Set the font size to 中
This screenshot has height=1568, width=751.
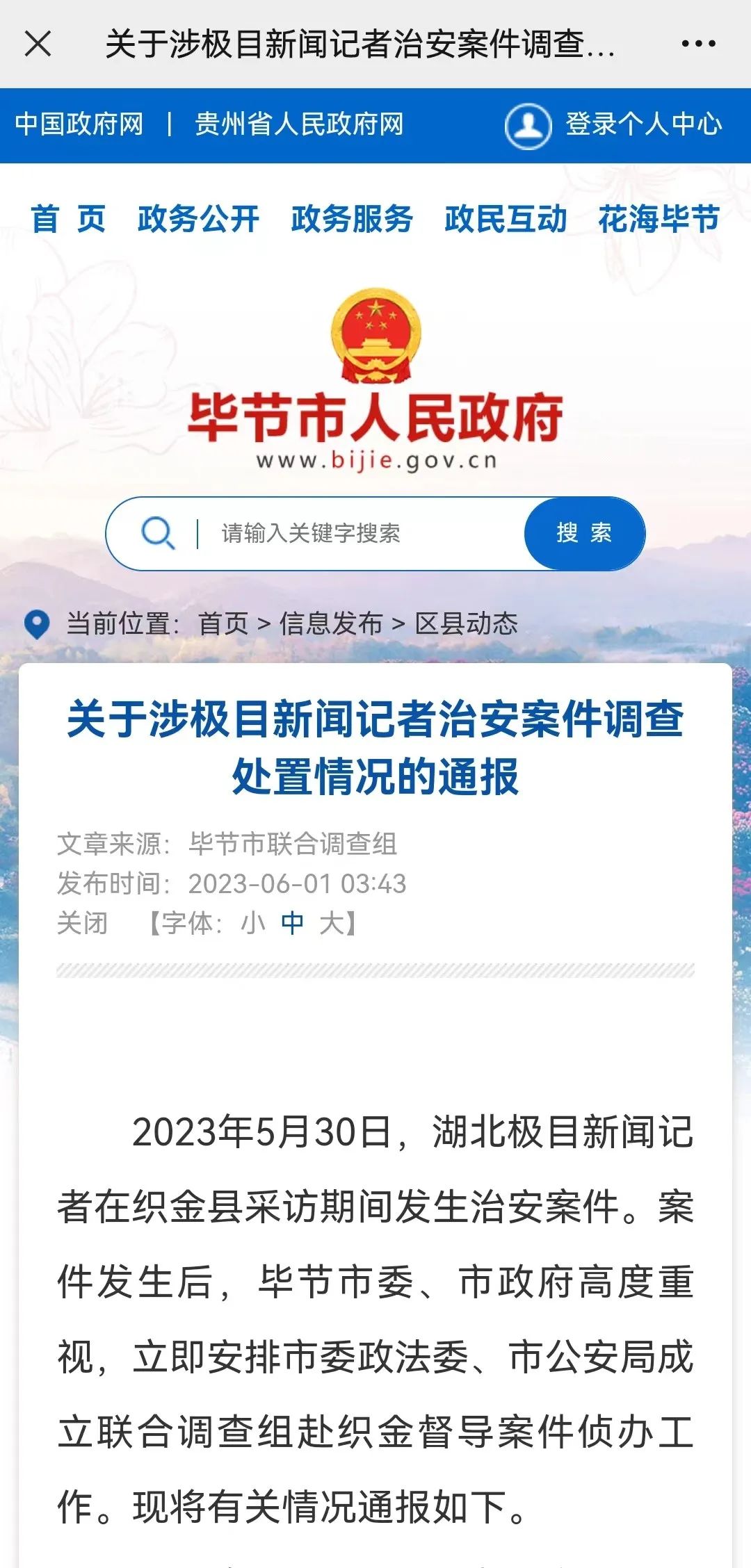pos(292,923)
